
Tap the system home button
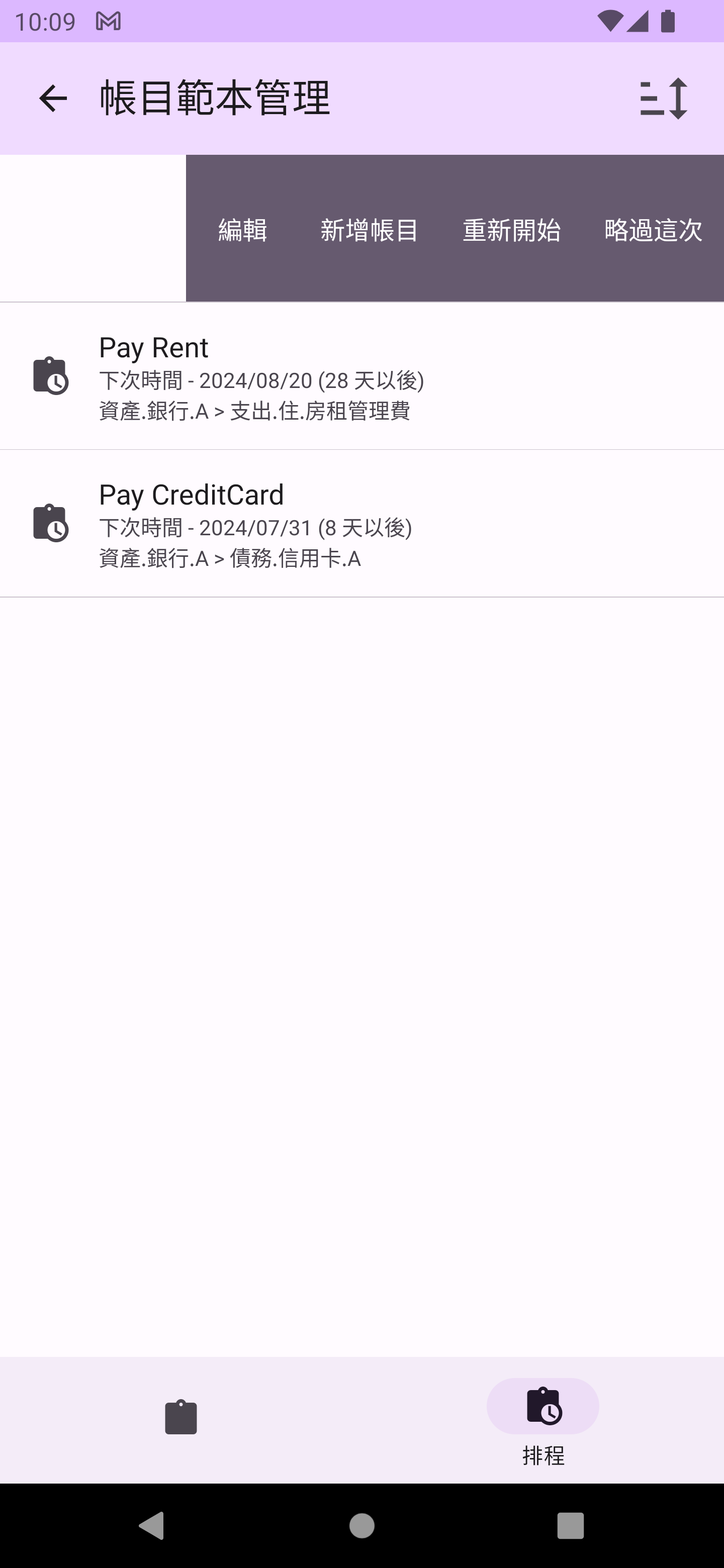(361, 1525)
